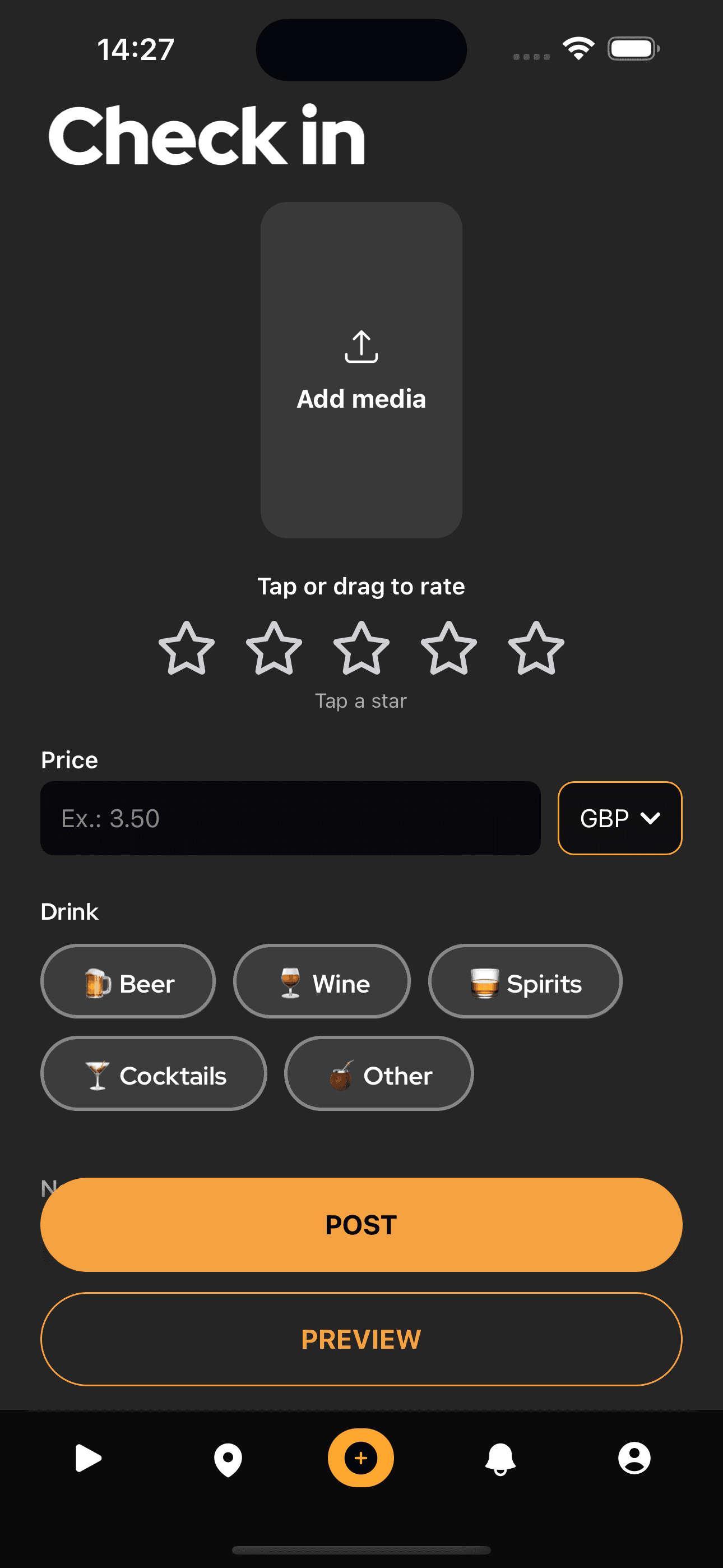Choose Spirits as the drink category
Screen dimensions: 723x1568
pyautogui.click(x=525, y=981)
